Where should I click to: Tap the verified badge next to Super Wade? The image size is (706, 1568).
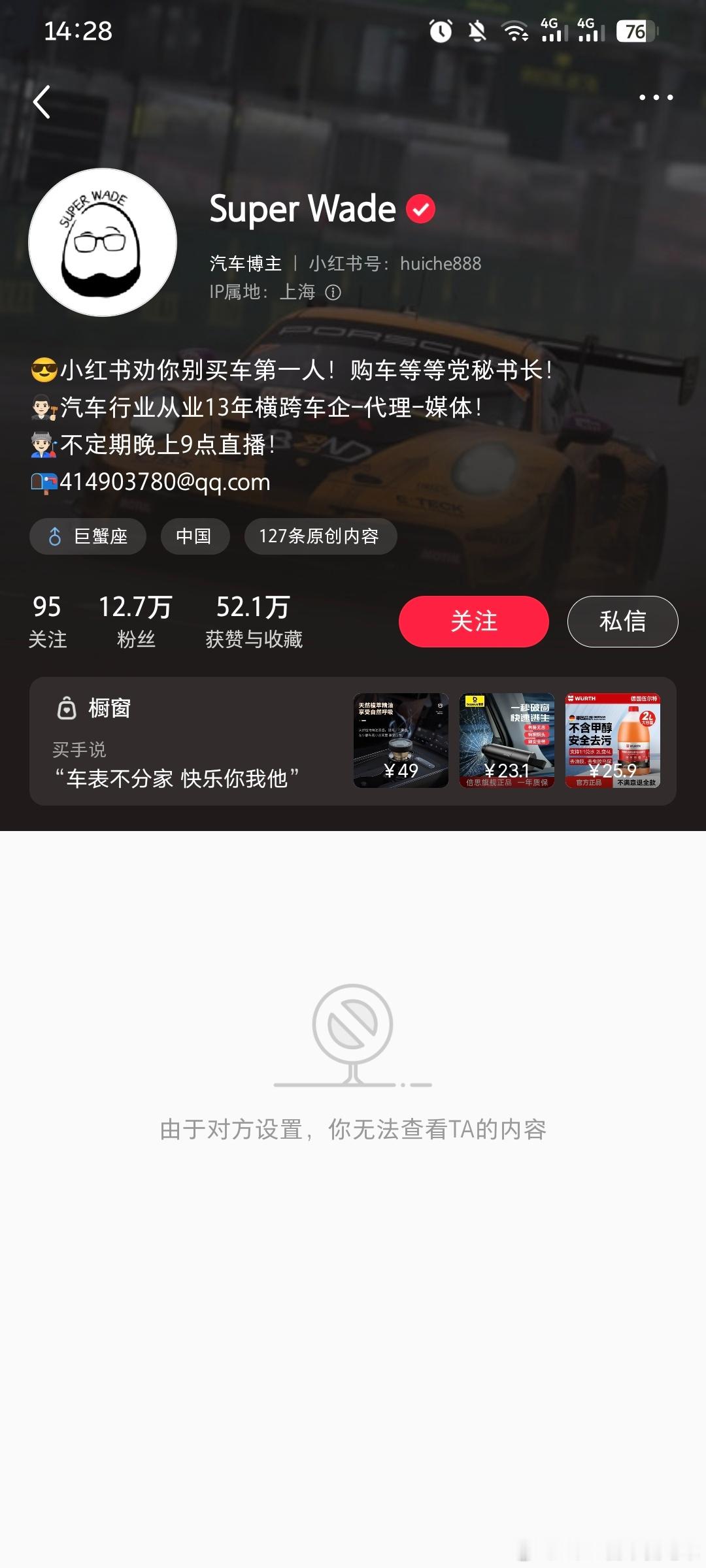tap(421, 209)
